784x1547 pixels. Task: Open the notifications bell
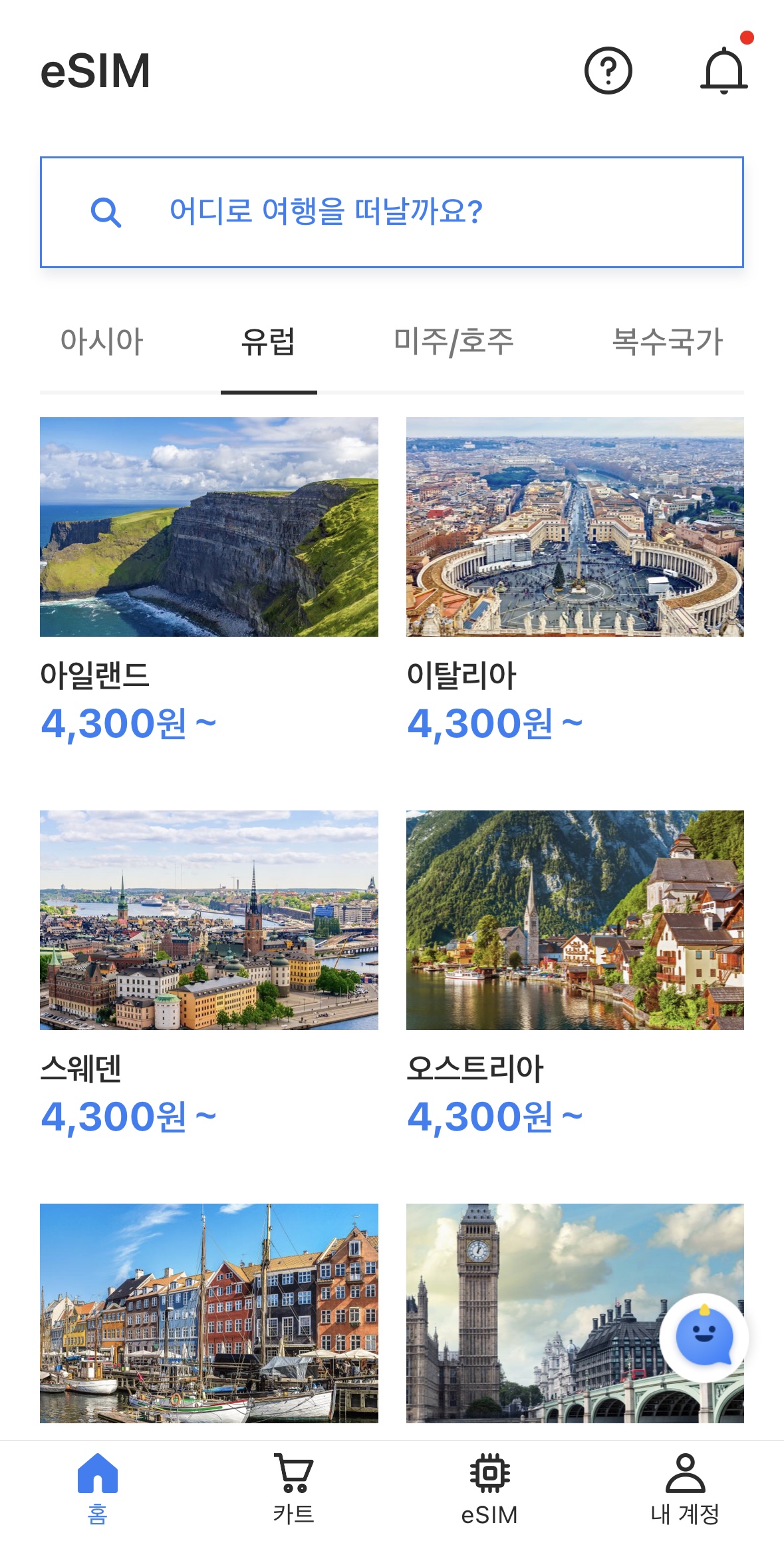pyautogui.click(x=723, y=71)
